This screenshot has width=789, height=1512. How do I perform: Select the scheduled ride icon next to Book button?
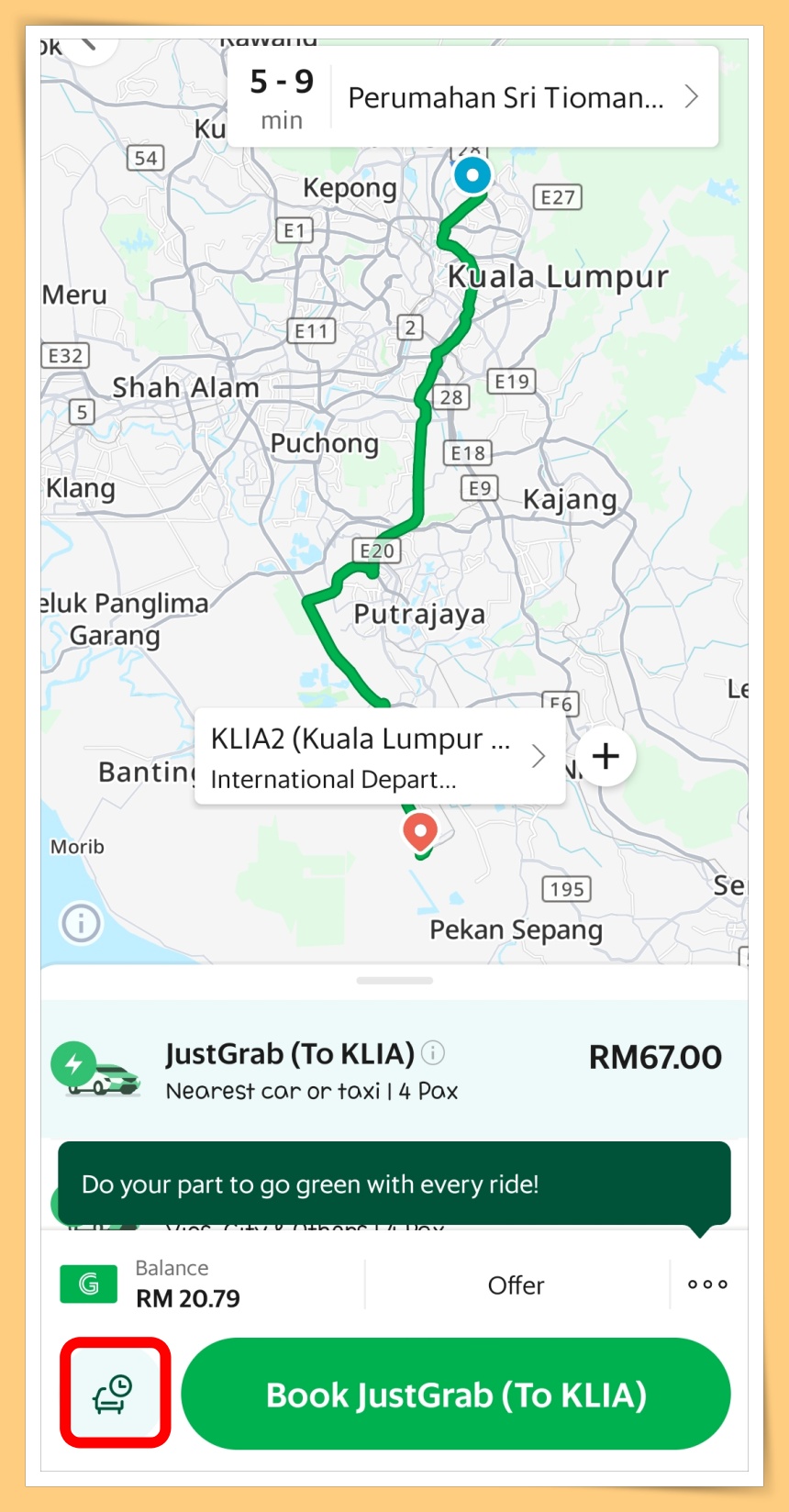114,1392
